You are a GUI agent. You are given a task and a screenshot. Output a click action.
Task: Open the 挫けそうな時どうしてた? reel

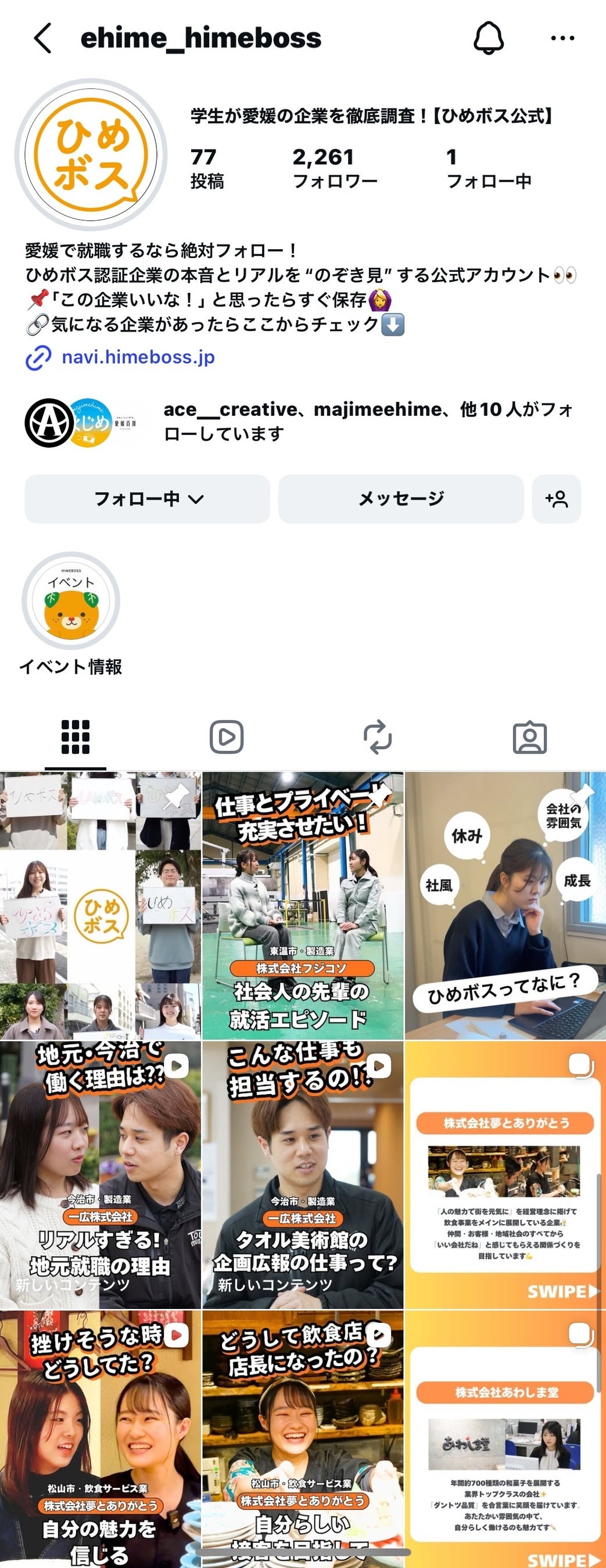tap(101, 1440)
